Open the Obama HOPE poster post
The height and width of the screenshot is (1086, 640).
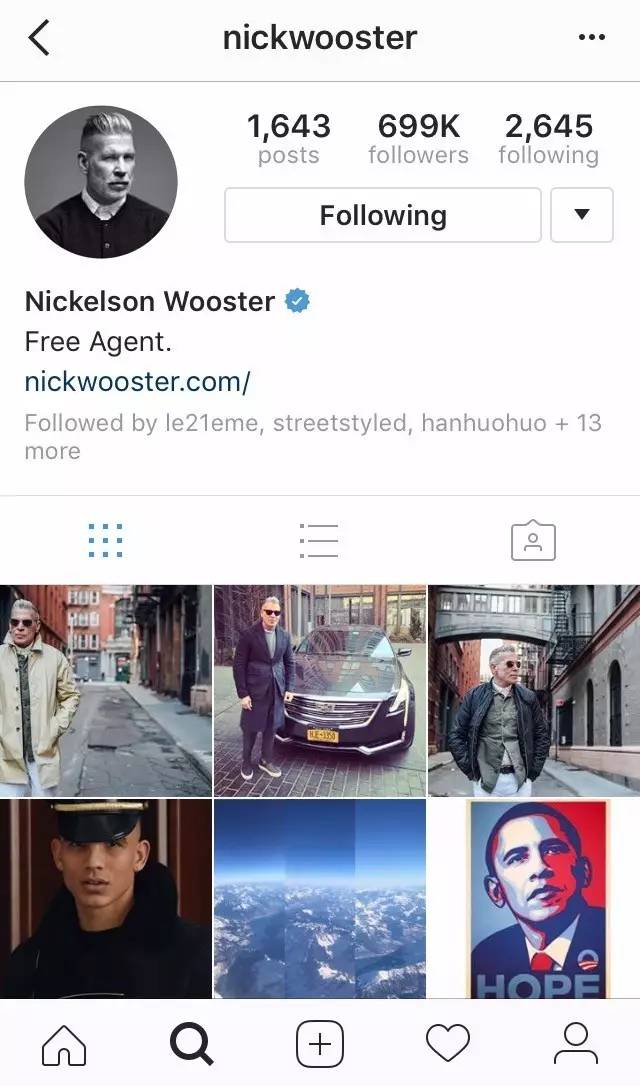tap(534, 898)
